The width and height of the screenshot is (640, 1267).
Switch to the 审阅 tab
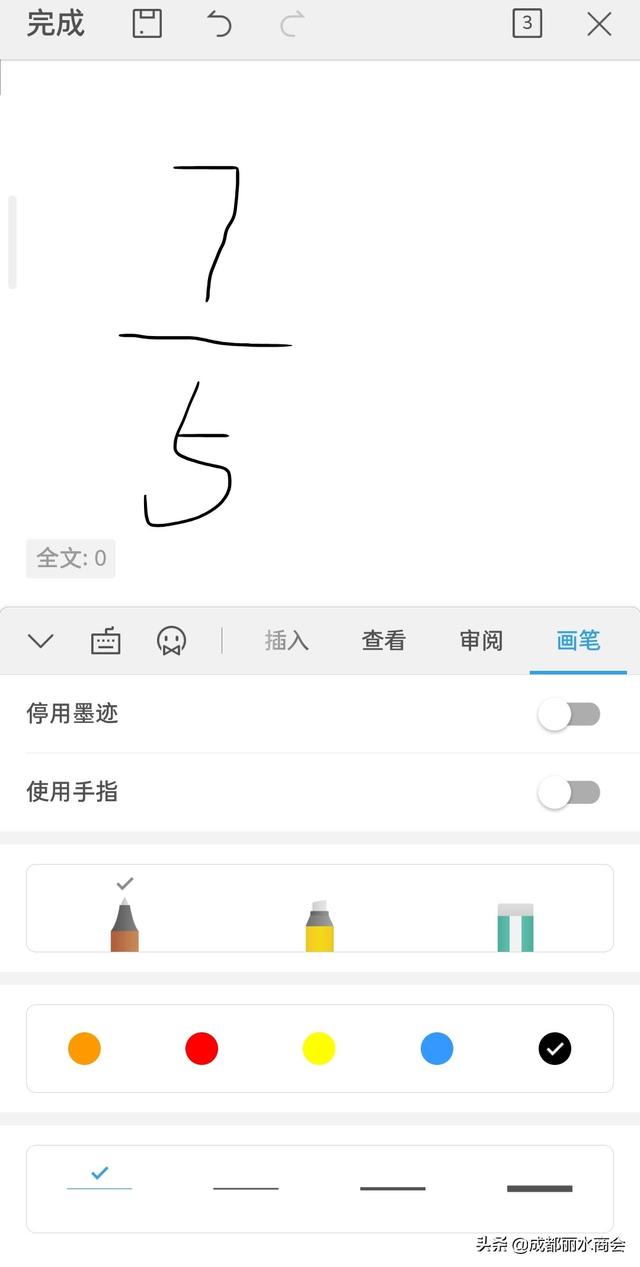tap(481, 641)
